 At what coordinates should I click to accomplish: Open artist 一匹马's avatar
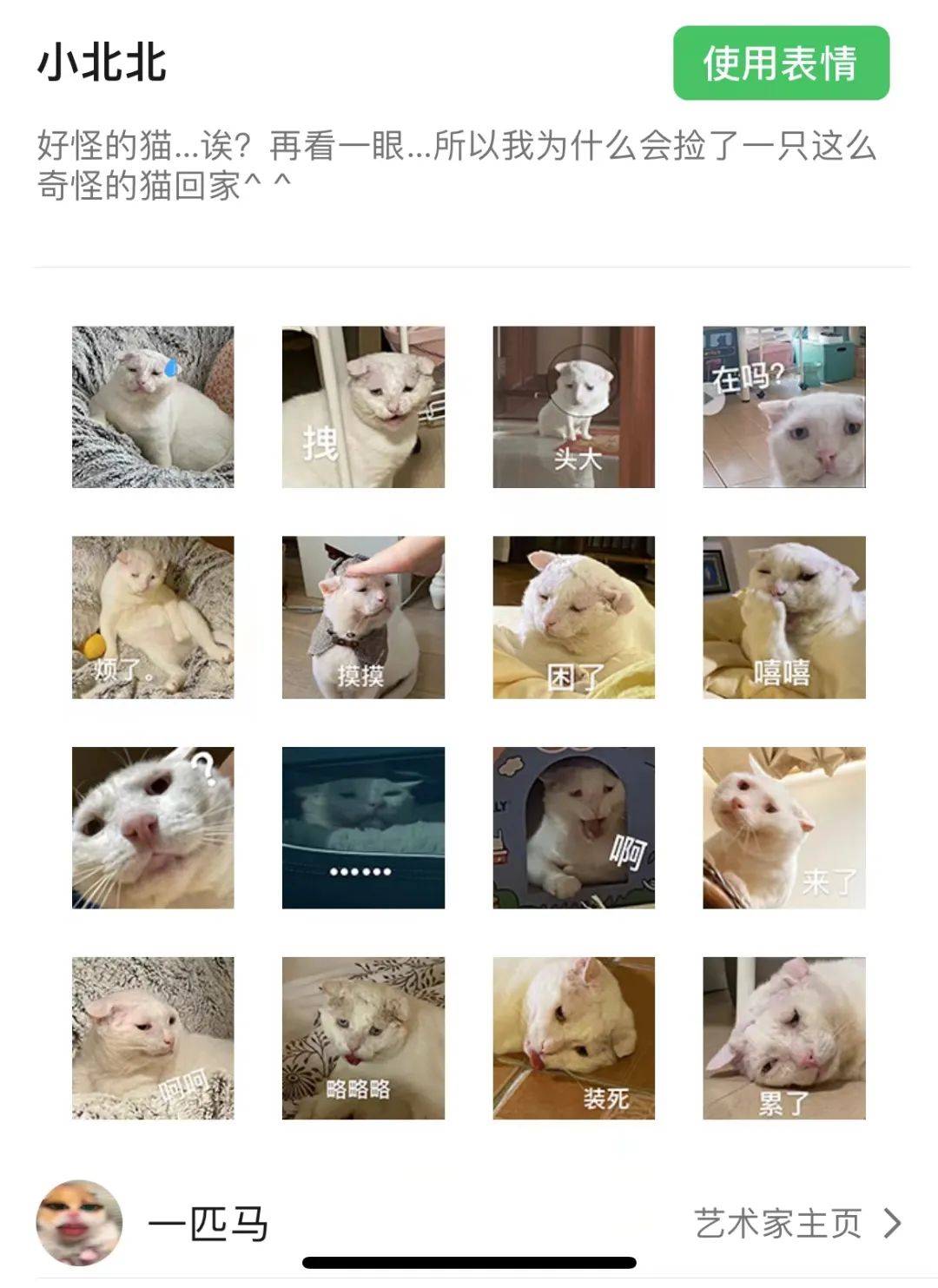click(x=79, y=1223)
